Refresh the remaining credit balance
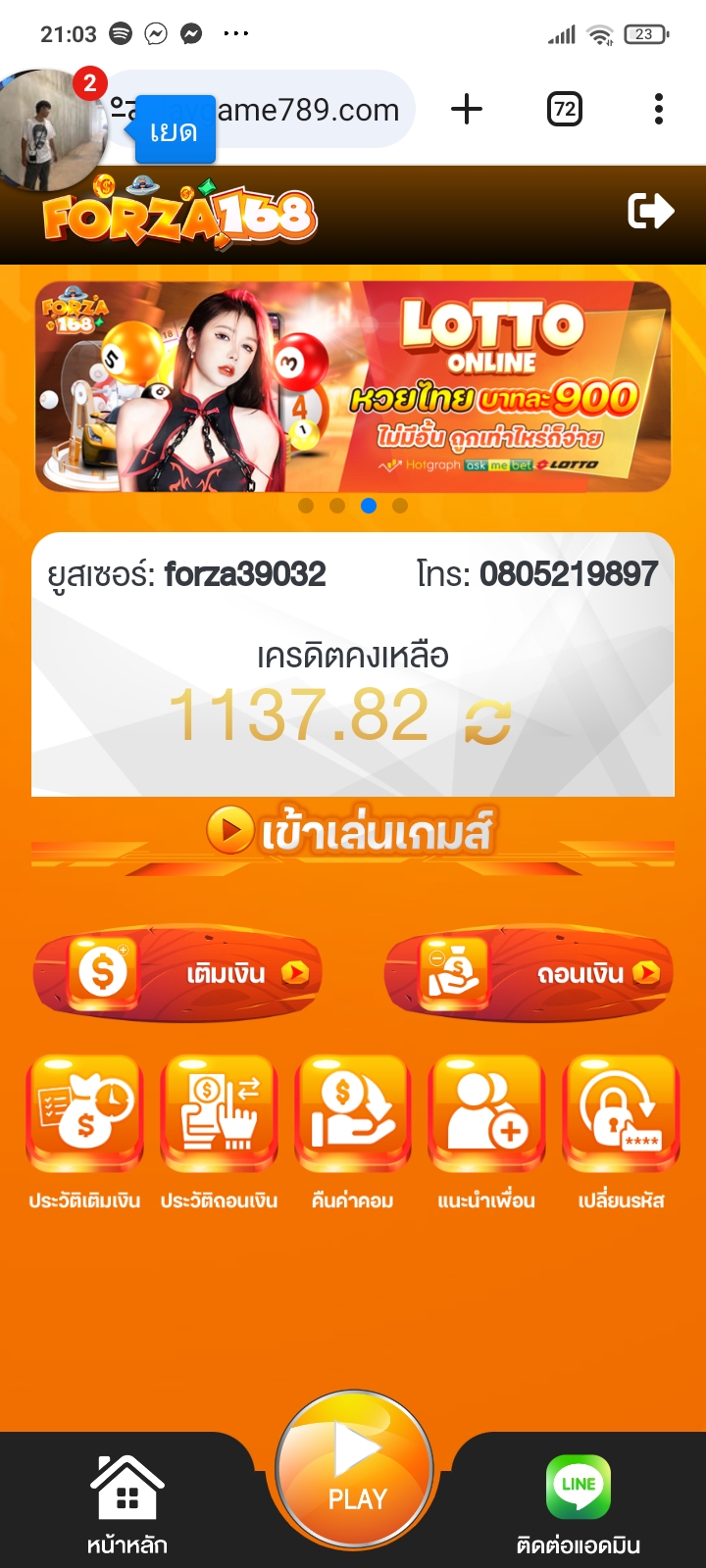Viewport: 706px width, 1568px height. click(487, 722)
